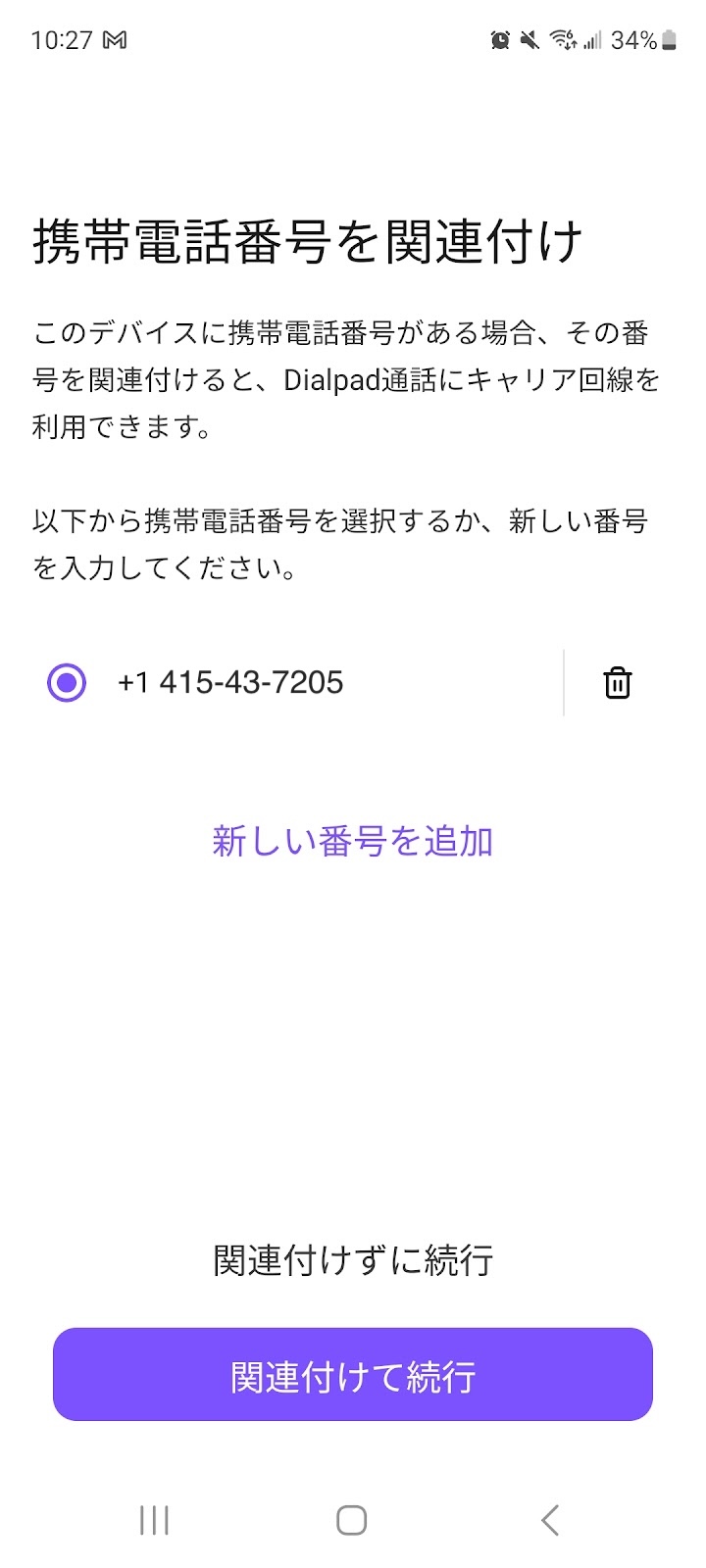Open recent apps from the navigation bar
This screenshot has width=706, height=1568.
[x=154, y=1520]
